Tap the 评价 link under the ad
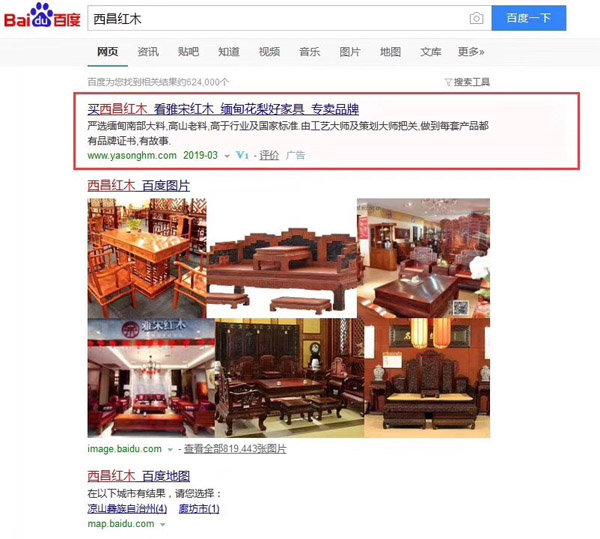The width and height of the screenshot is (600, 539). pos(269,155)
